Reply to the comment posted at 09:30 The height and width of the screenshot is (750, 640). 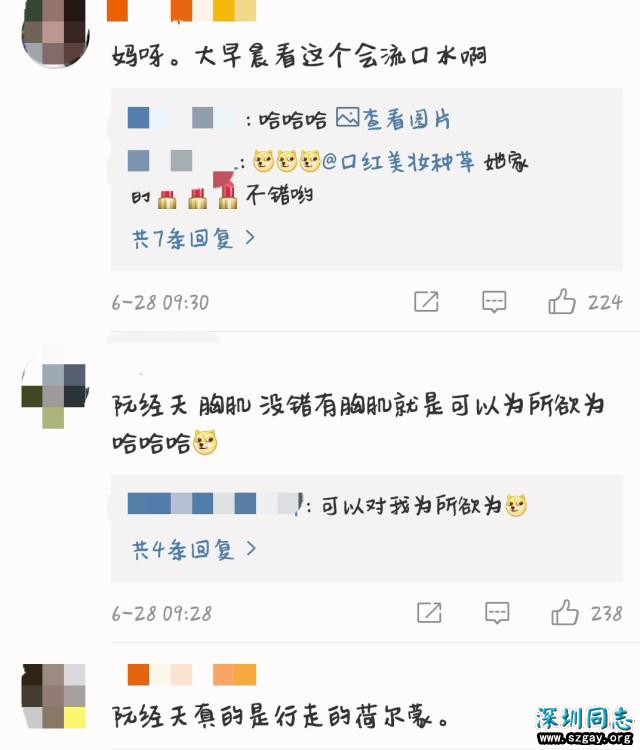pyautogui.click(x=494, y=301)
